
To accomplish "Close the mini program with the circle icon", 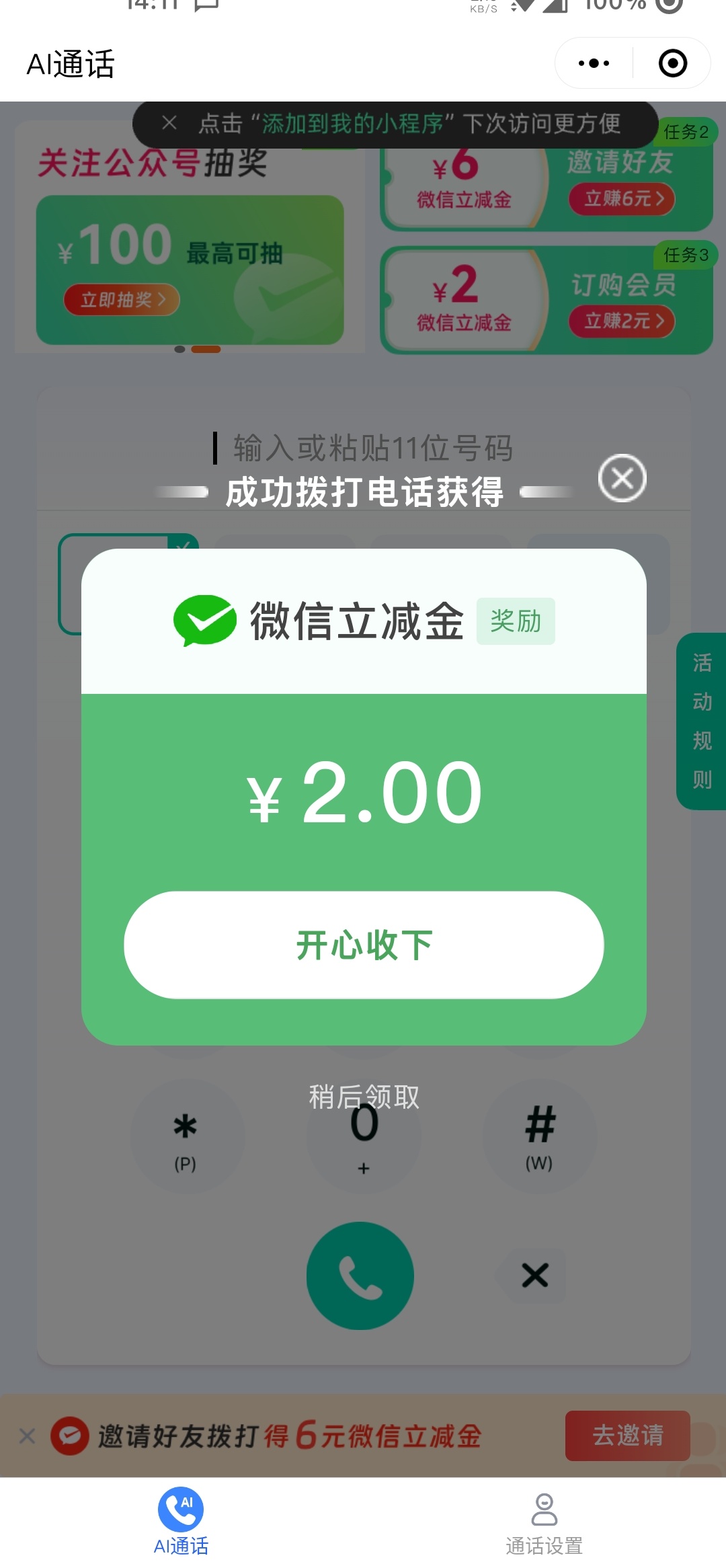I will coord(672,64).
